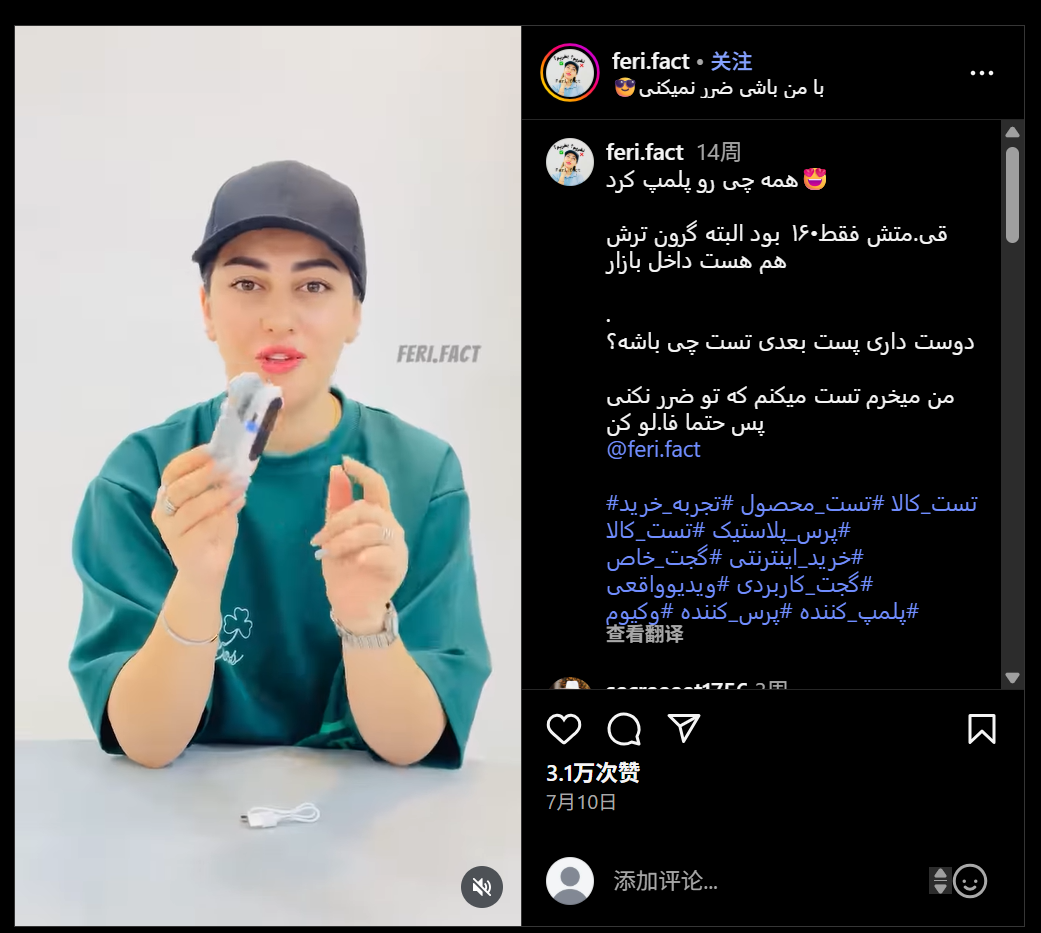
Task: Open the comment bubble icon
Action: tap(624, 729)
